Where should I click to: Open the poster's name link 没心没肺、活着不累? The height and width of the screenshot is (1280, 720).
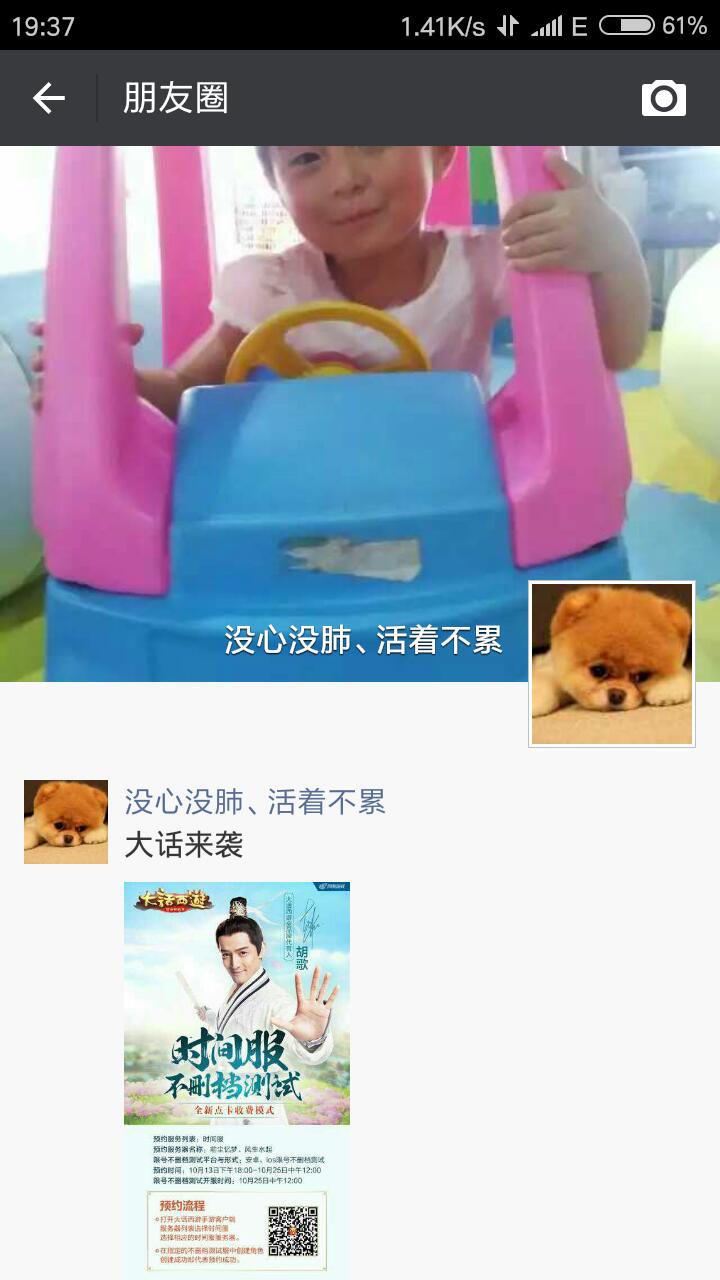[255, 801]
